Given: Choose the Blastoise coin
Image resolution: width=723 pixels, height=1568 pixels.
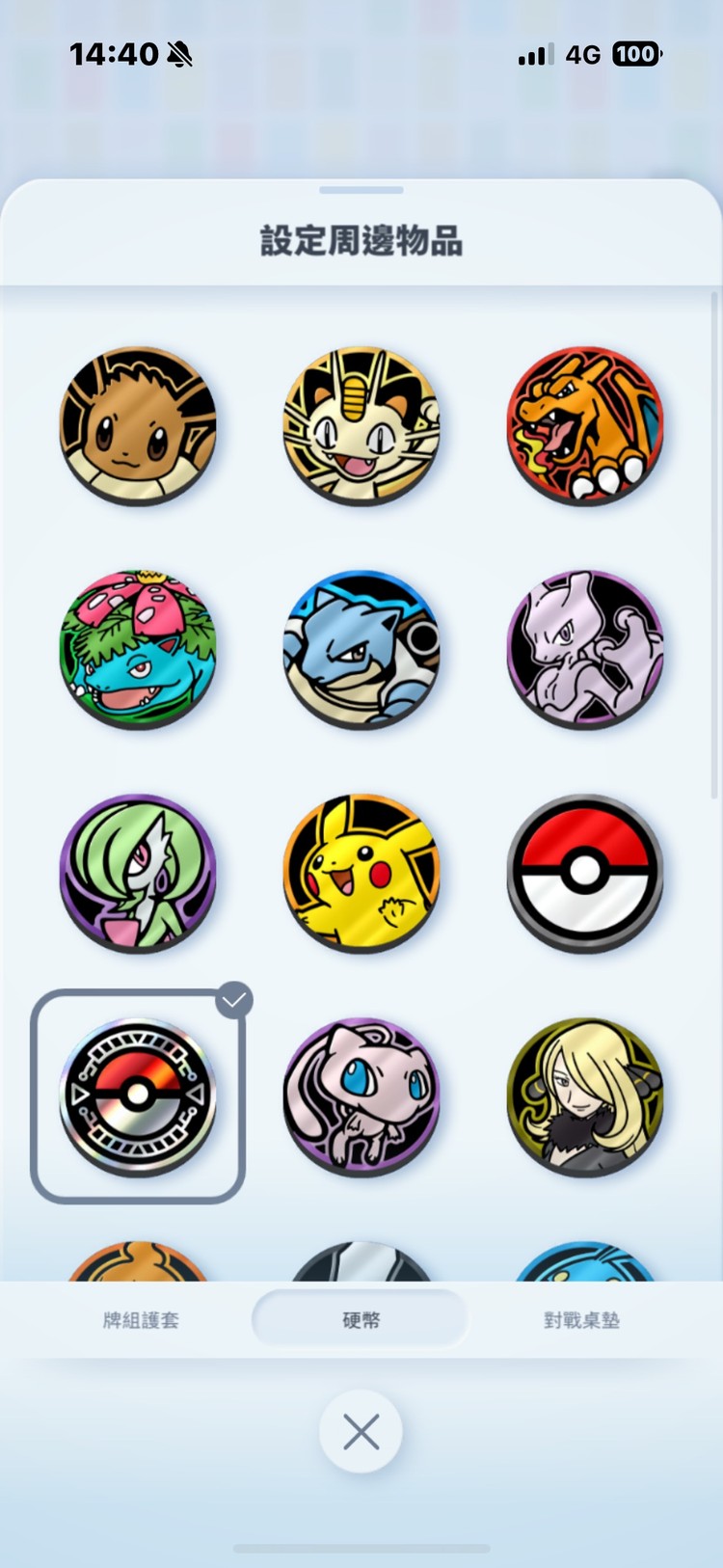Looking at the screenshot, I should tap(361, 648).
